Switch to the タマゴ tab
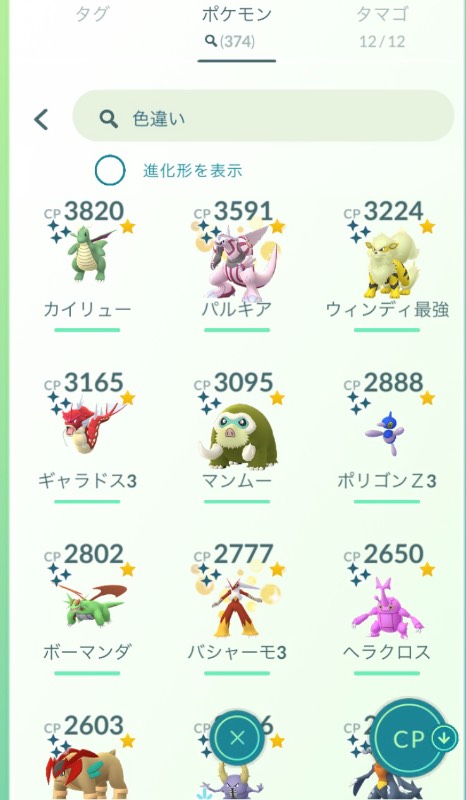The width and height of the screenshot is (466, 800). click(x=382, y=26)
